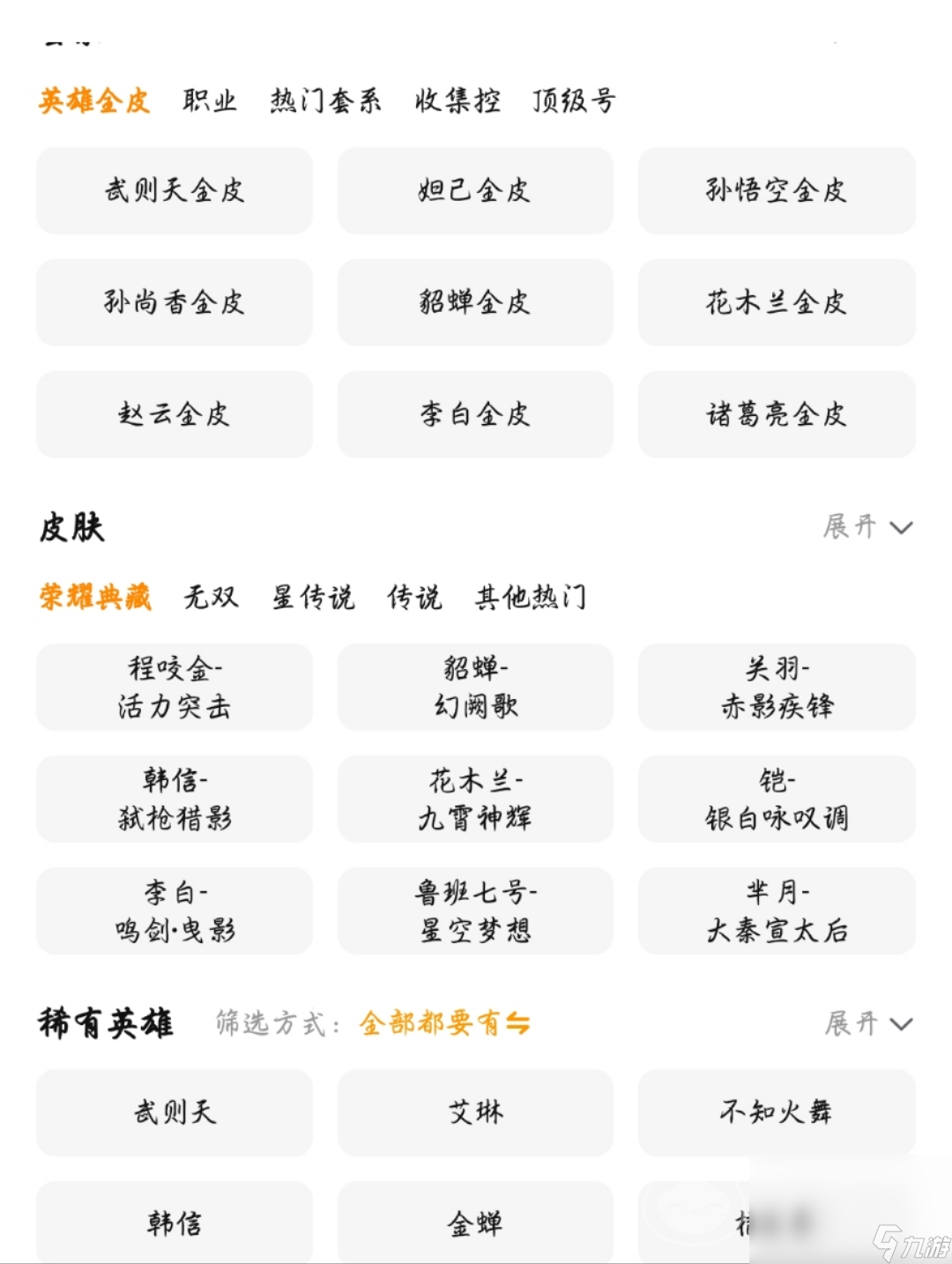Image resolution: width=952 pixels, height=1264 pixels.
Task: Select 花木兰全皮 filter
Action: point(775,303)
